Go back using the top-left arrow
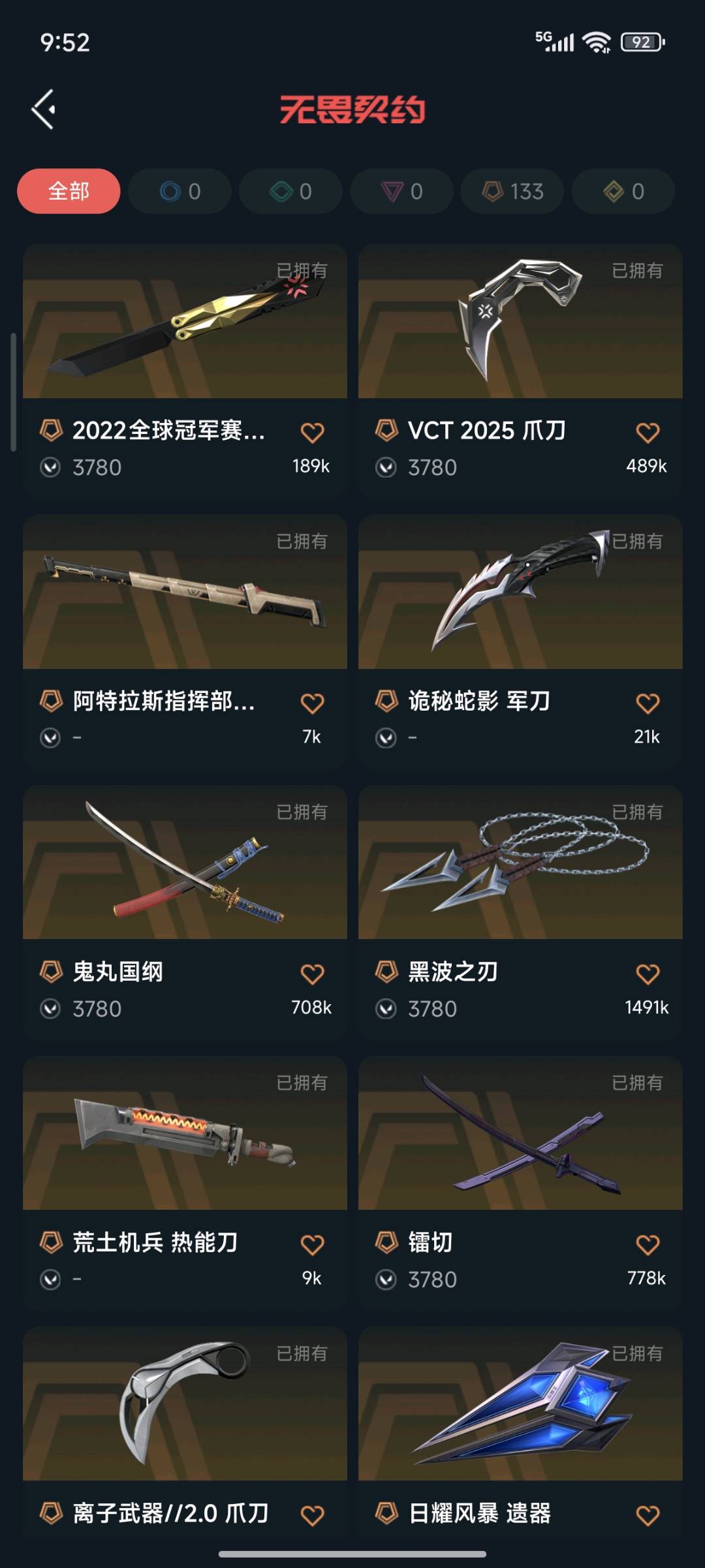 click(x=44, y=109)
